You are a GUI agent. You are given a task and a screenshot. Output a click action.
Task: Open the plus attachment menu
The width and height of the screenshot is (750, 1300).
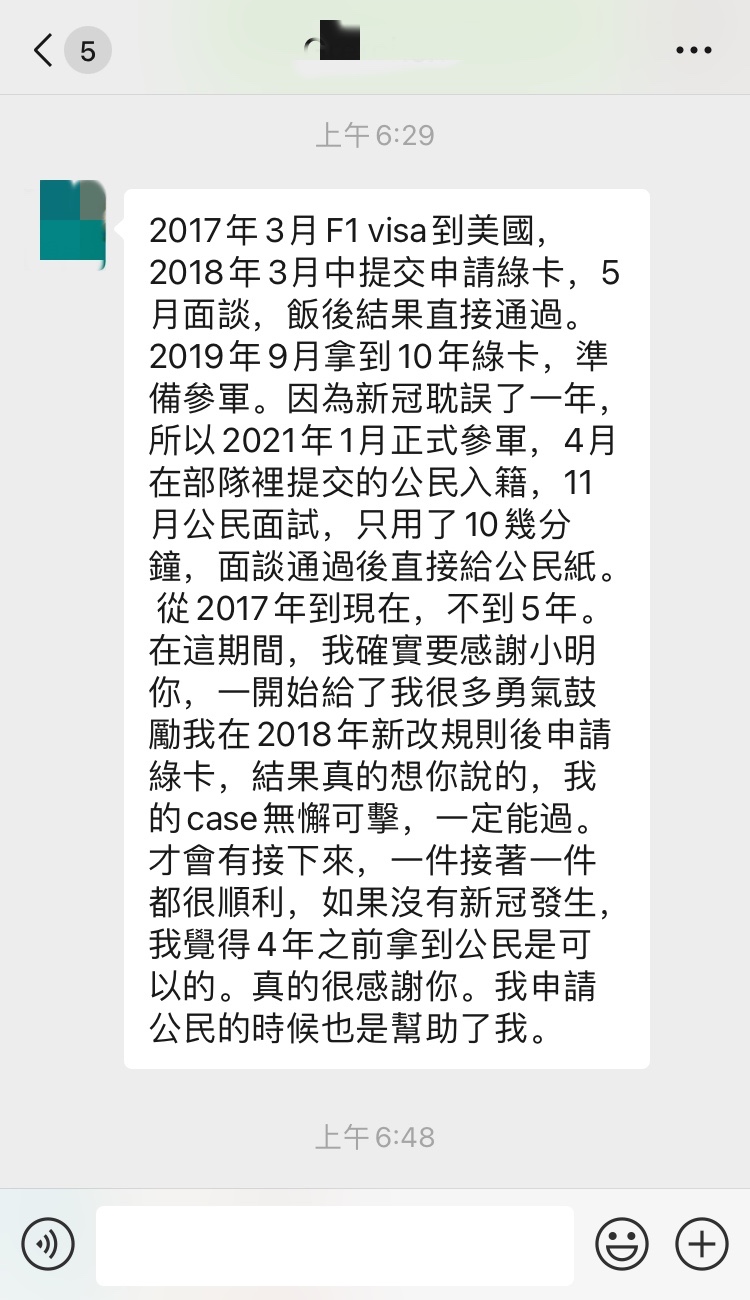click(702, 1244)
